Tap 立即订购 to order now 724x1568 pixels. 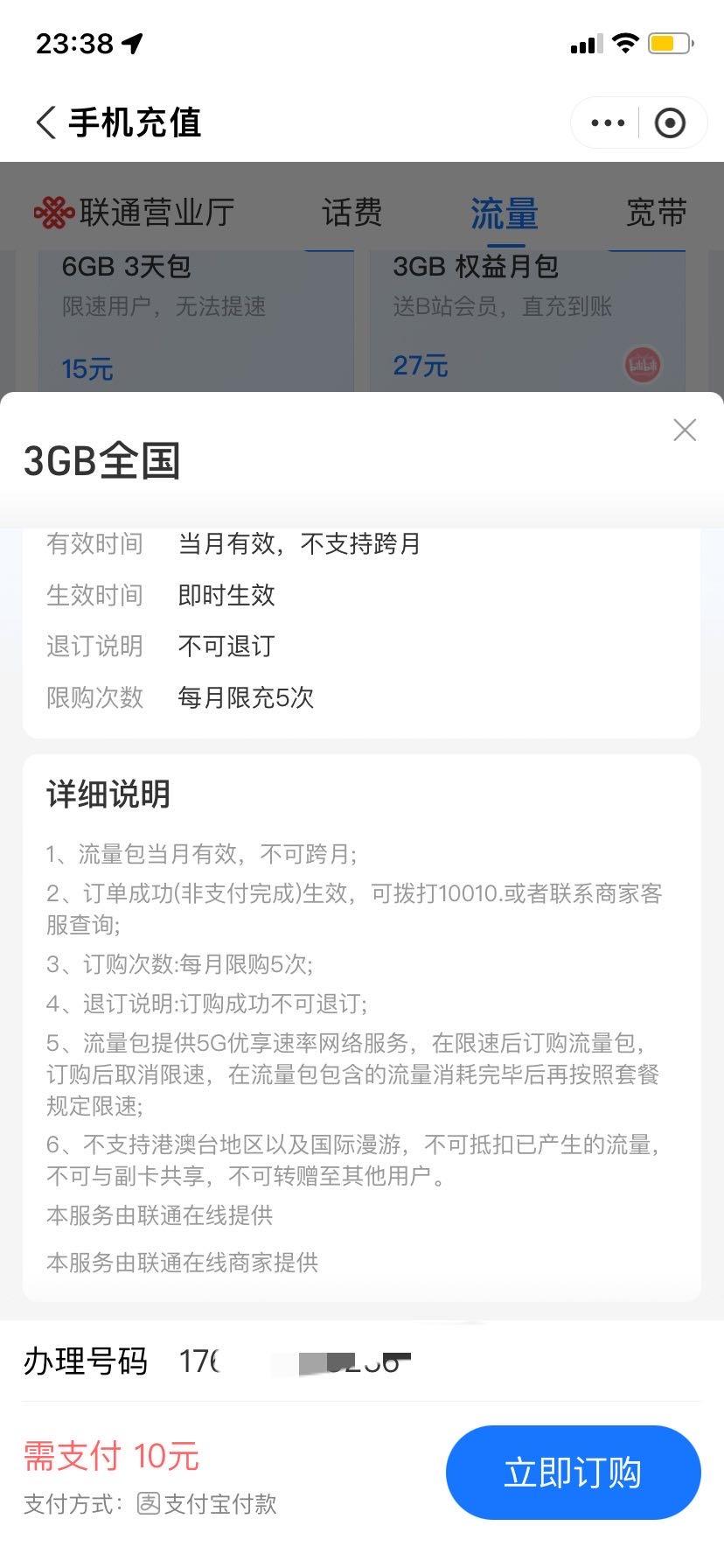(573, 1473)
